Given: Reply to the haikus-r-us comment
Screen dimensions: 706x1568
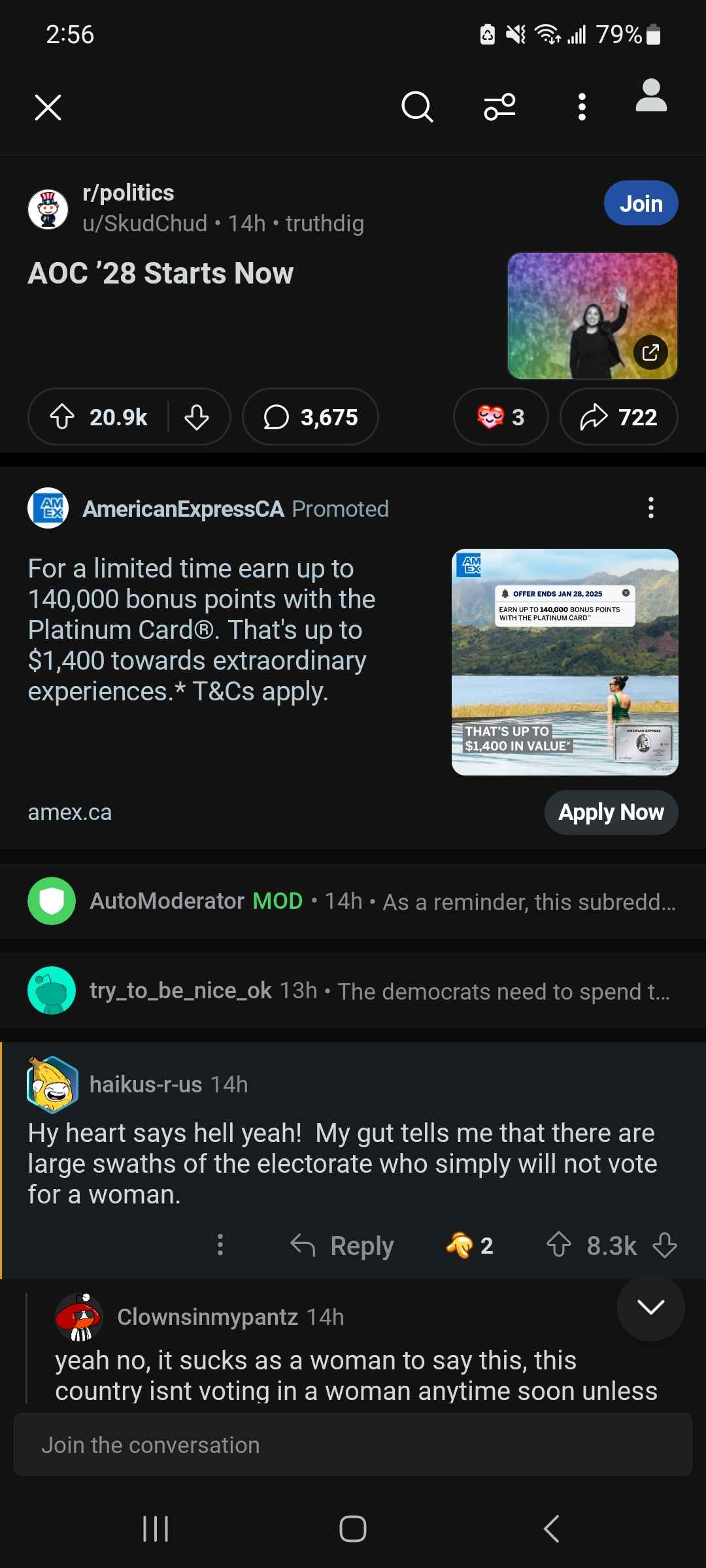Looking at the screenshot, I should click(343, 1245).
